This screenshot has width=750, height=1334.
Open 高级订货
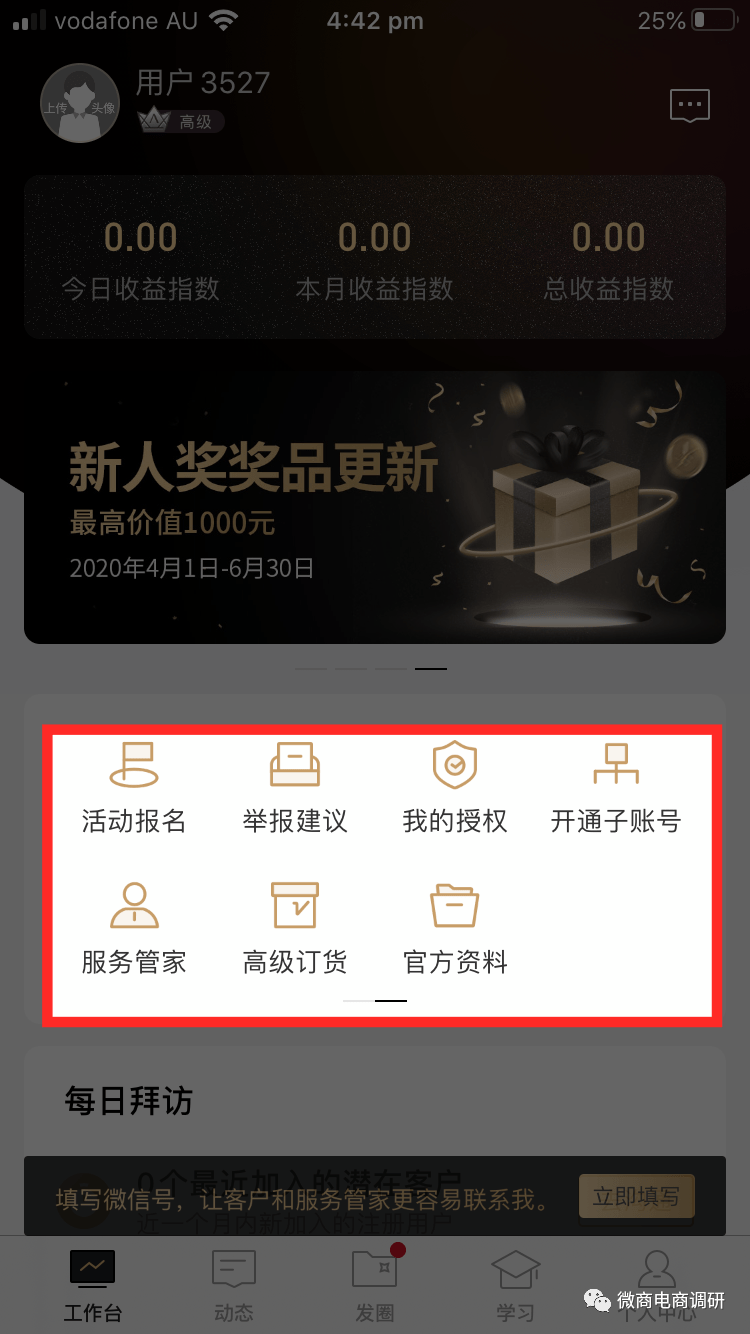295,929
